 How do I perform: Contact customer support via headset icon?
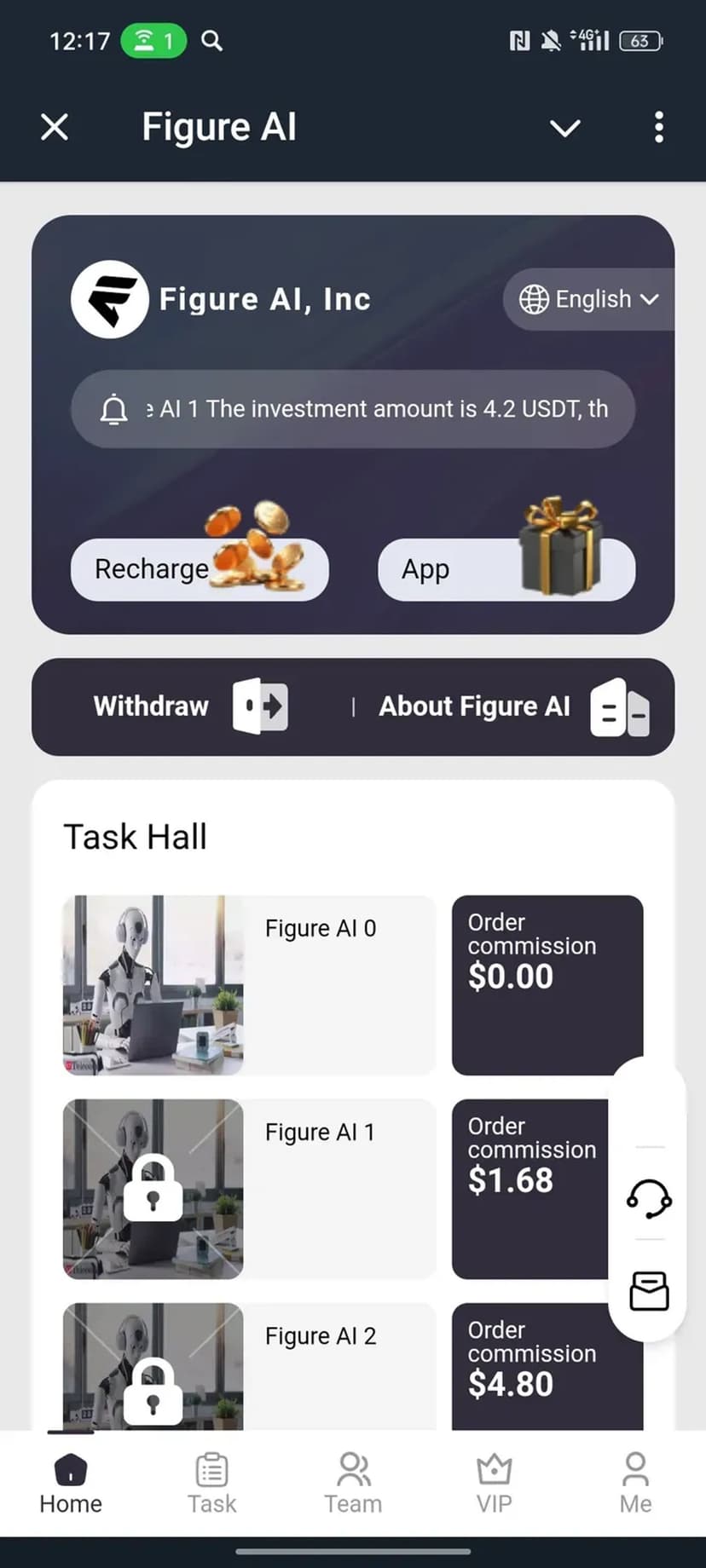[x=649, y=1198]
